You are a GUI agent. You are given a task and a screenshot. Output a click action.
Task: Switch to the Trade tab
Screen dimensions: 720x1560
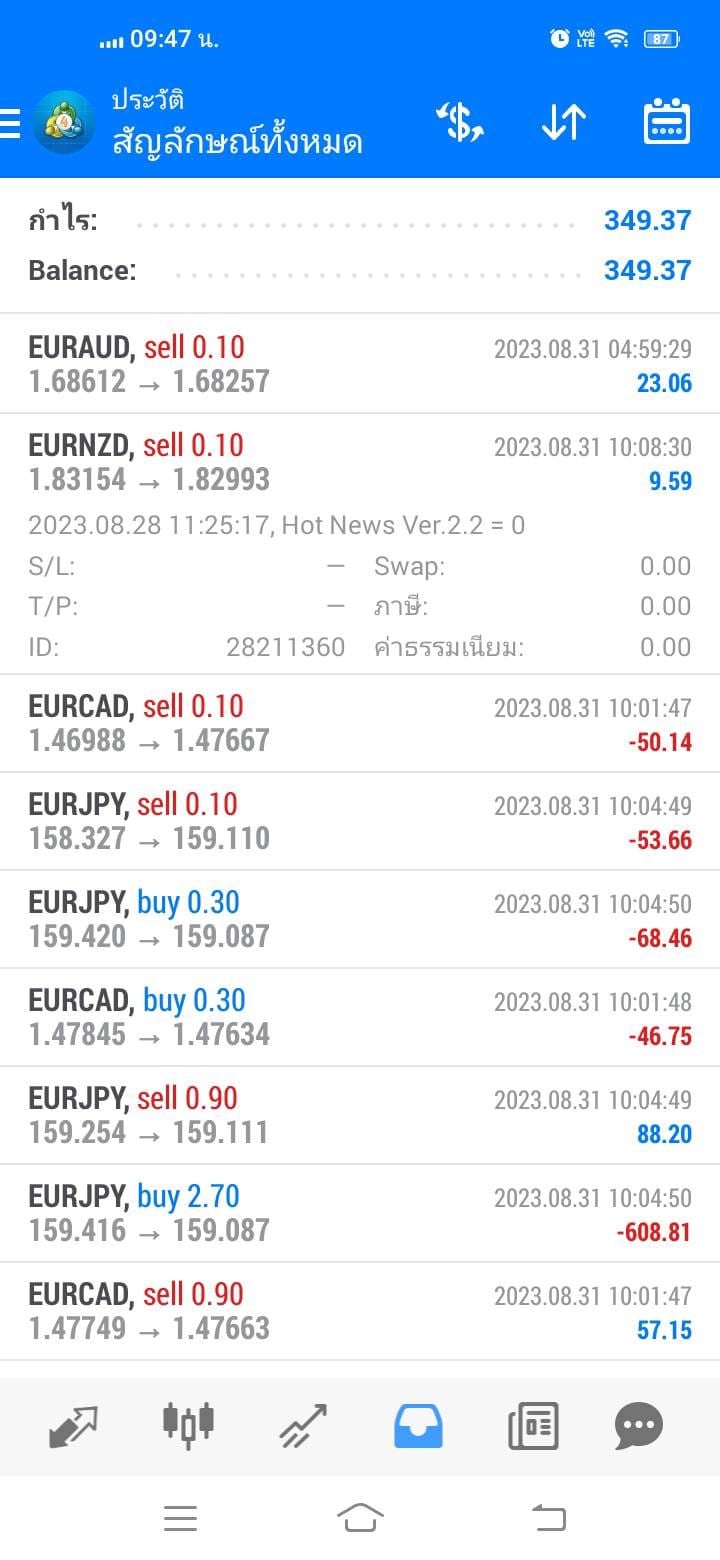click(303, 1426)
